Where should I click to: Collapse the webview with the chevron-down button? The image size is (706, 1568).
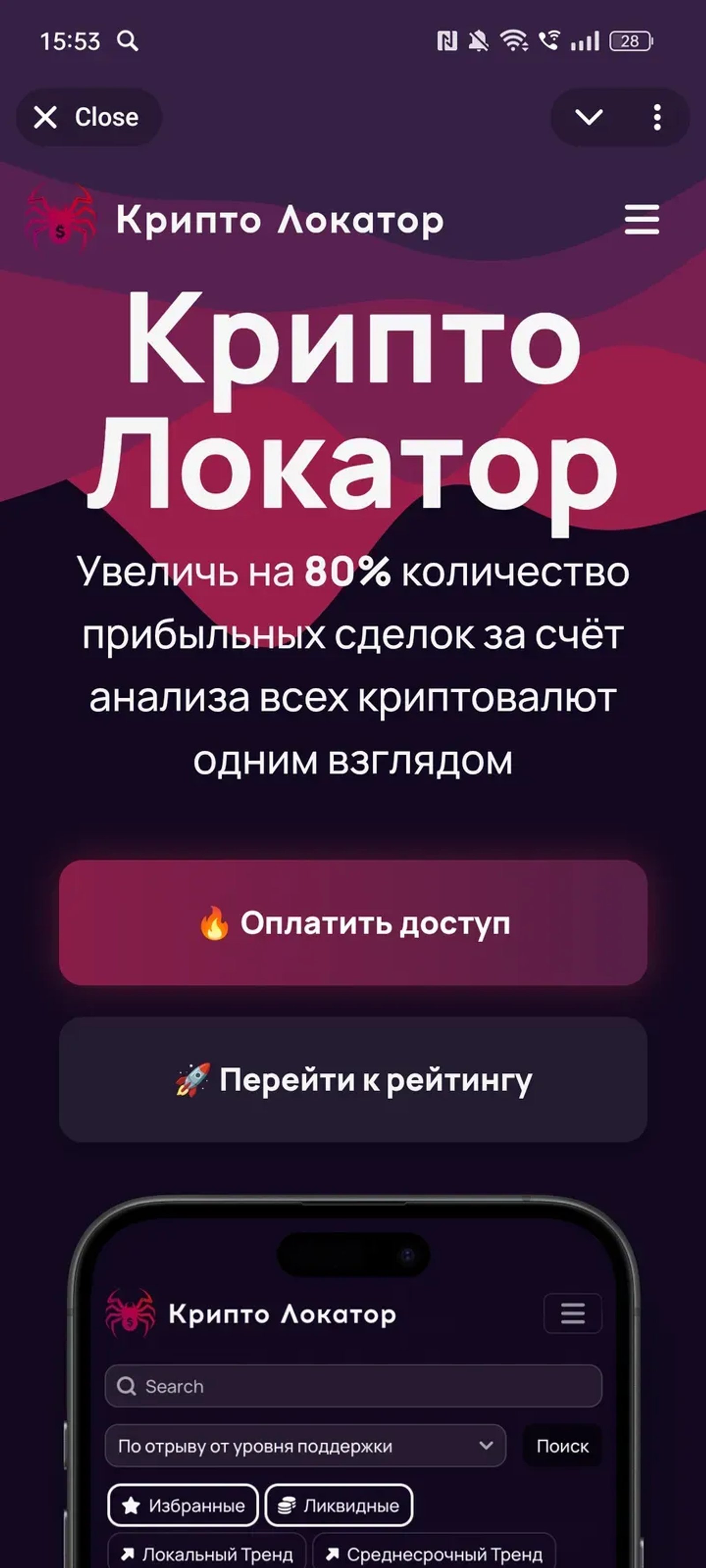tap(588, 117)
